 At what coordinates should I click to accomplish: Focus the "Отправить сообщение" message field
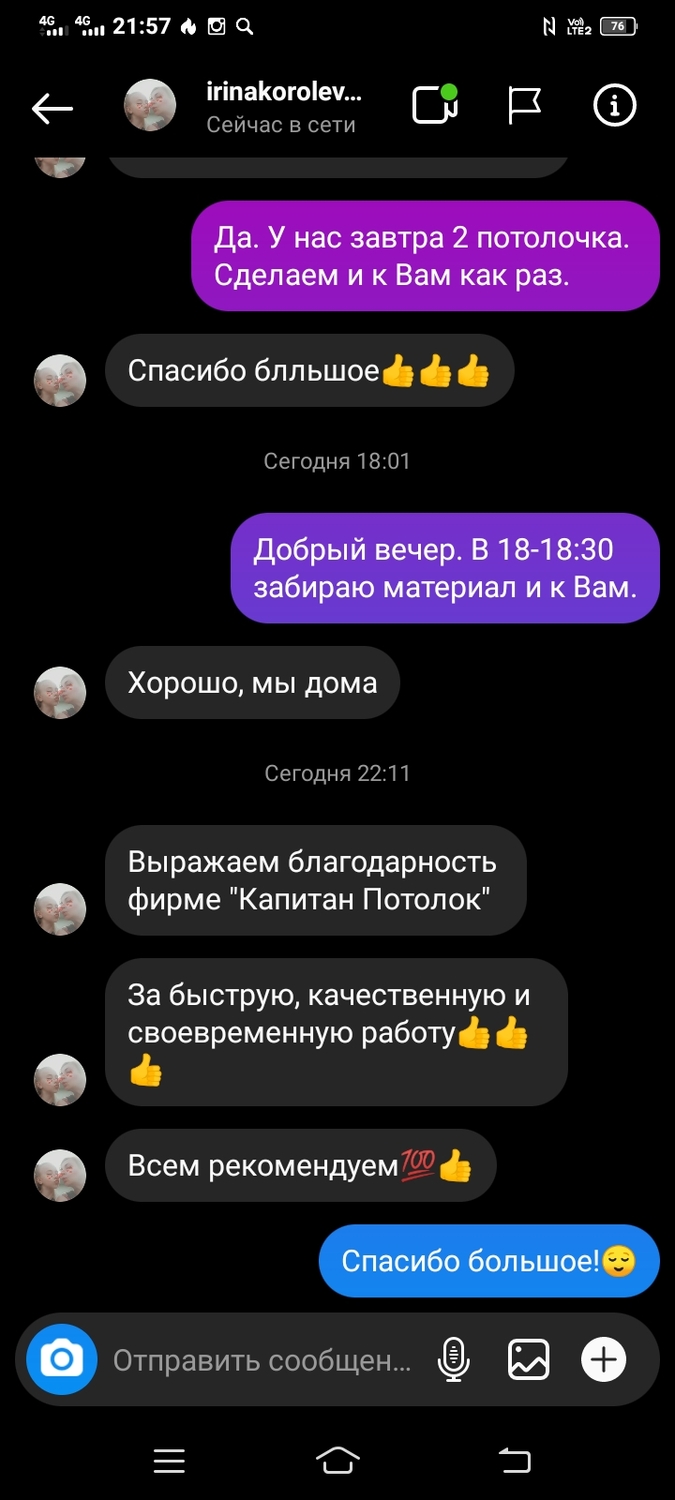pyautogui.click(x=262, y=1360)
